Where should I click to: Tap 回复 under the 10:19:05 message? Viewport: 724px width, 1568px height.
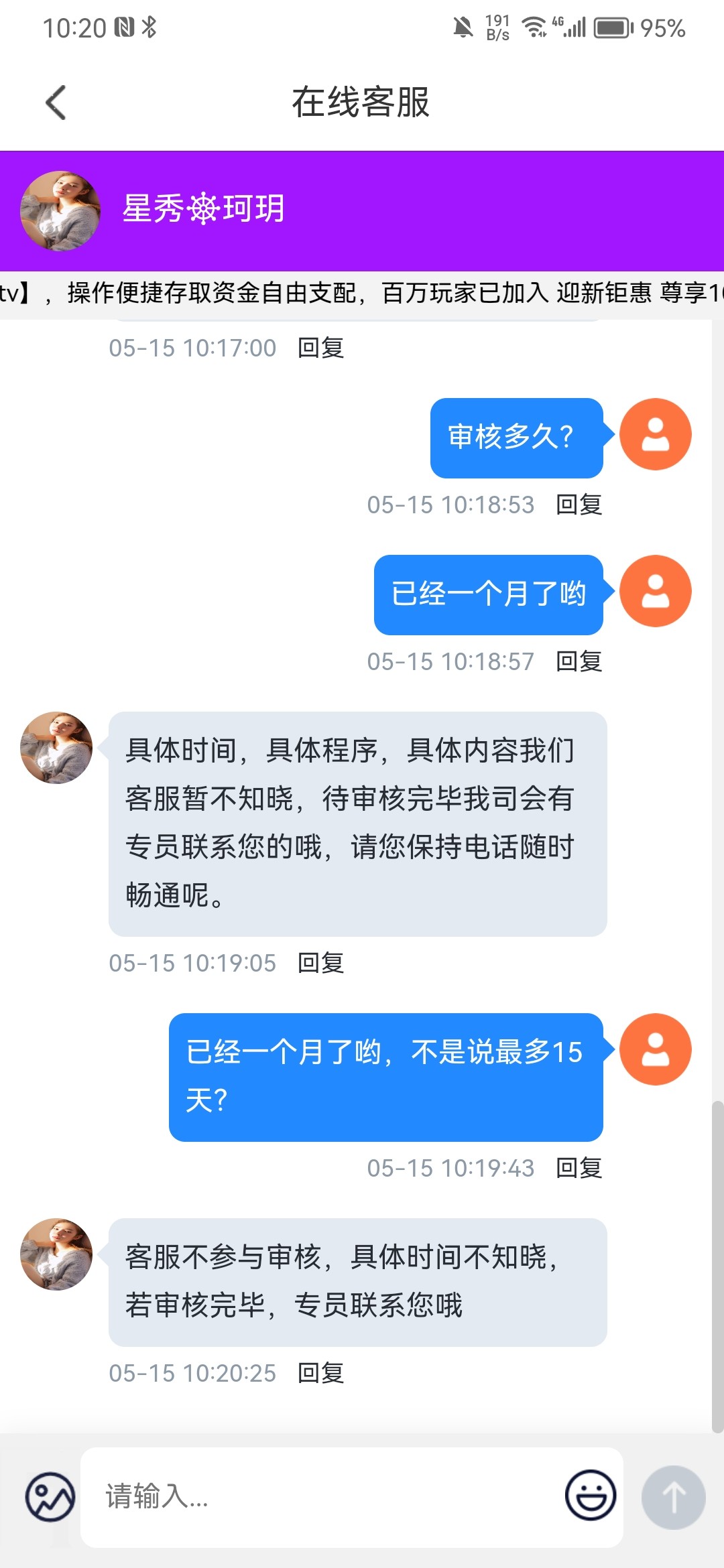pos(320,963)
